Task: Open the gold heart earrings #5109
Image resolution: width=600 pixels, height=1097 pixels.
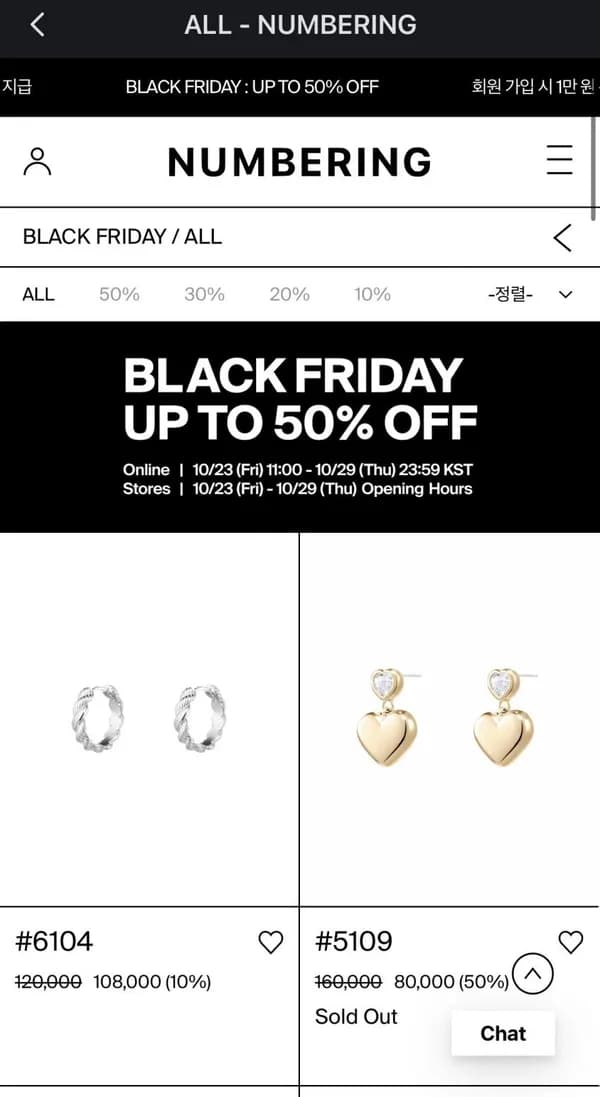Action: [450, 719]
